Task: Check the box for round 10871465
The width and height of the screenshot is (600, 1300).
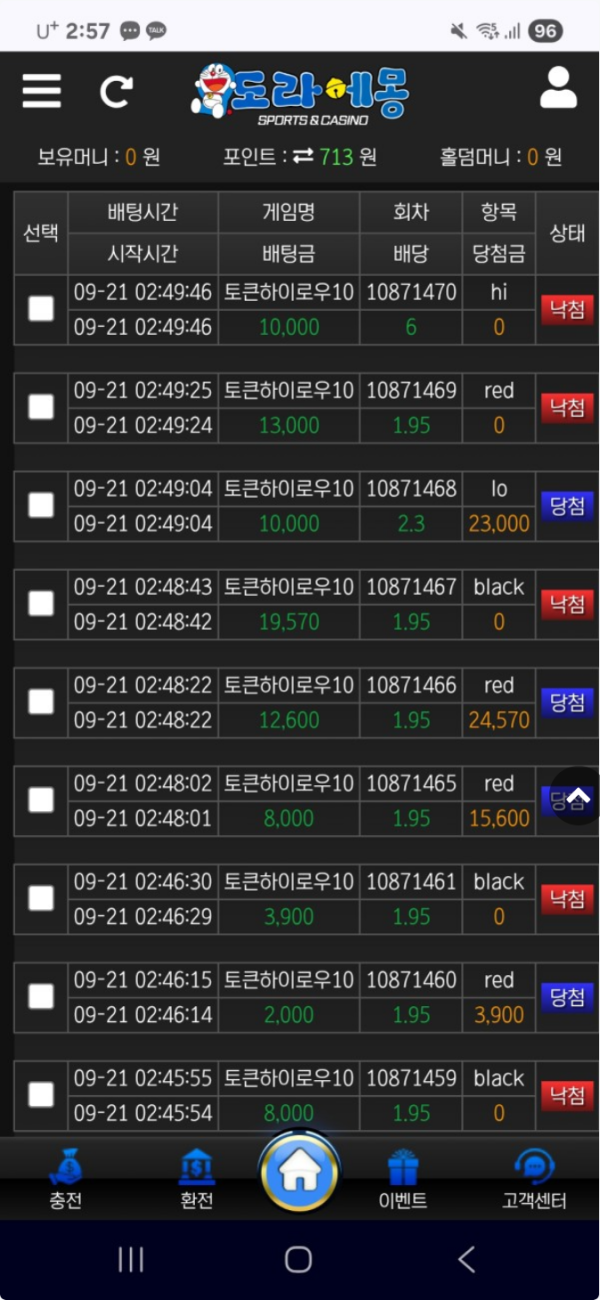Action: coord(41,800)
